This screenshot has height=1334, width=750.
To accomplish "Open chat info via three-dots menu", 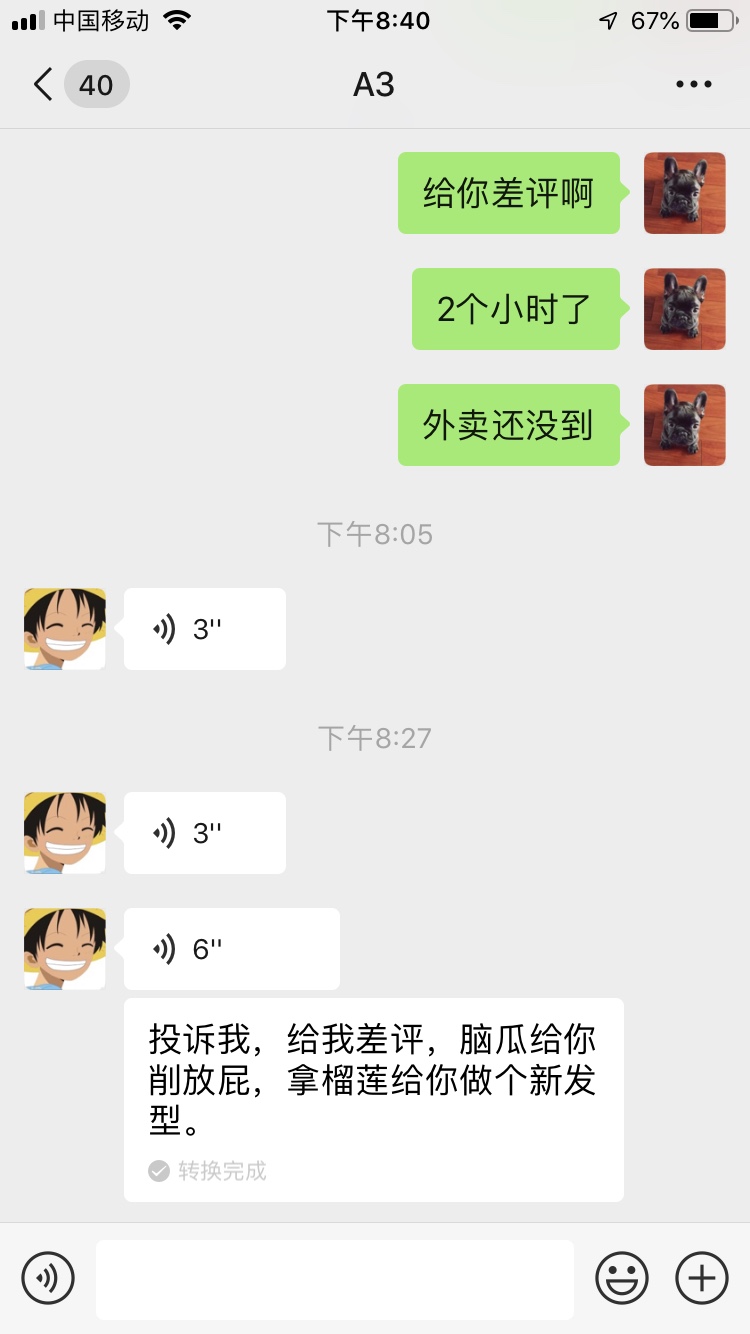I will (693, 85).
